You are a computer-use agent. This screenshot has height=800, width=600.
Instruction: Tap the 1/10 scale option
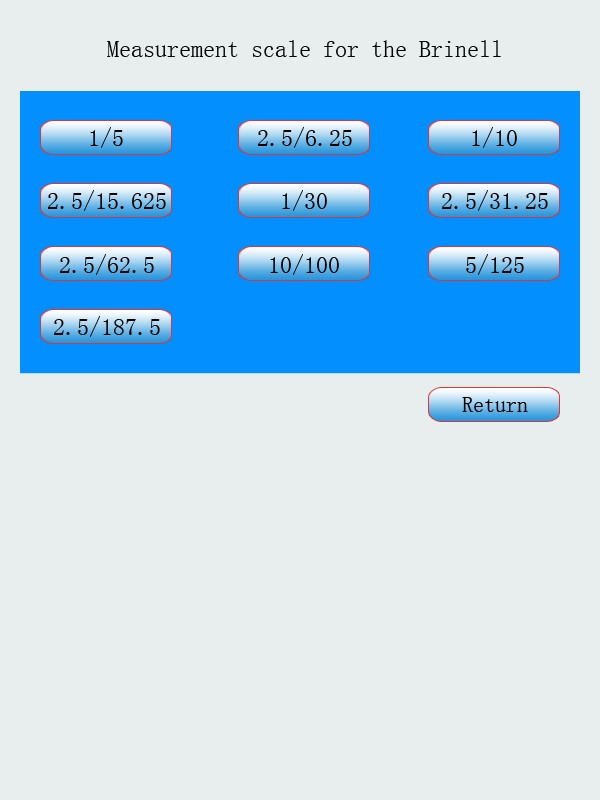click(494, 138)
